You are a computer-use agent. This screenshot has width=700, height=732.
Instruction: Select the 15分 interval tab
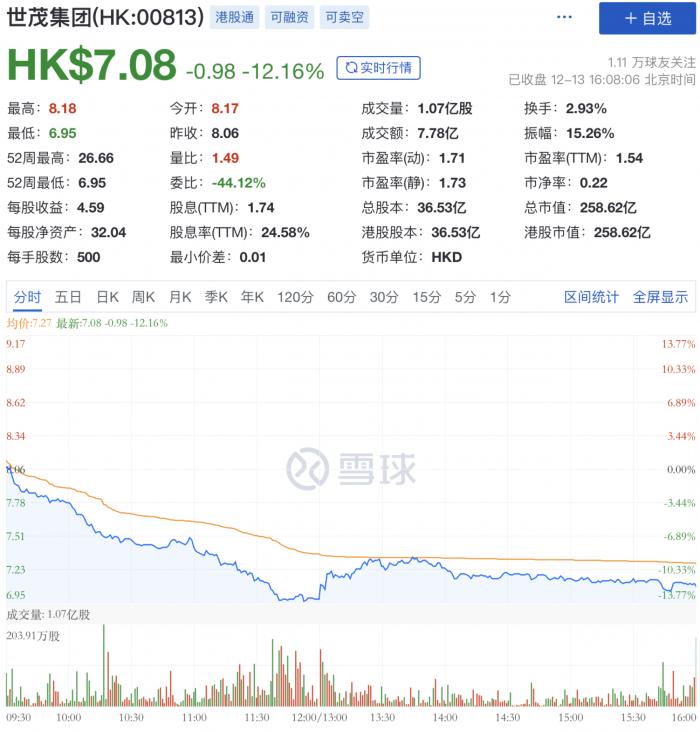[427, 297]
